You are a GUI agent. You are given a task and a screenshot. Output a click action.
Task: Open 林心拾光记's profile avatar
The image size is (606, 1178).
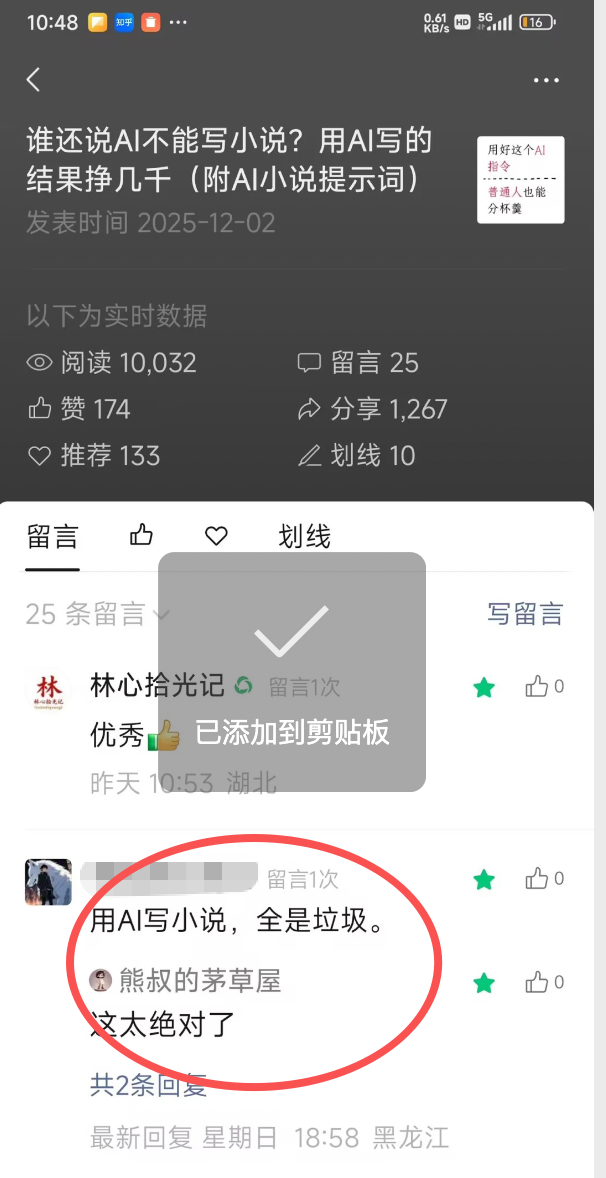pos(48,691)
